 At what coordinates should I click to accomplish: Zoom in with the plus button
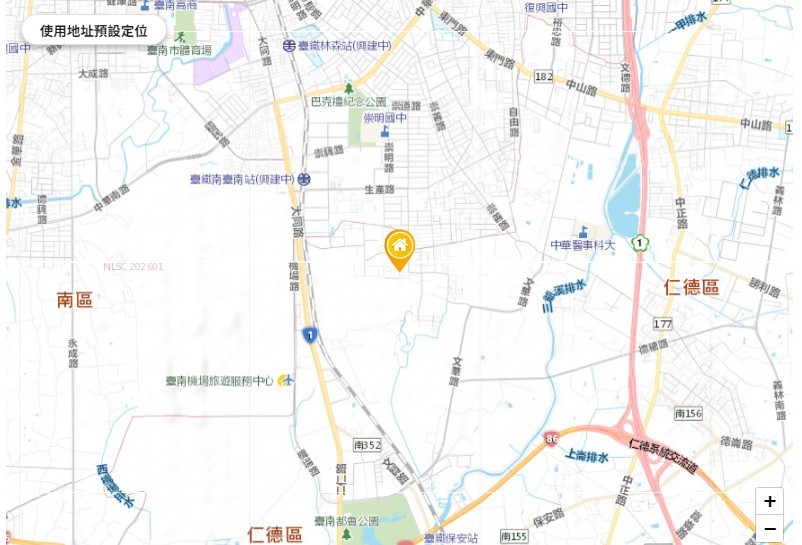coord(769,501)
